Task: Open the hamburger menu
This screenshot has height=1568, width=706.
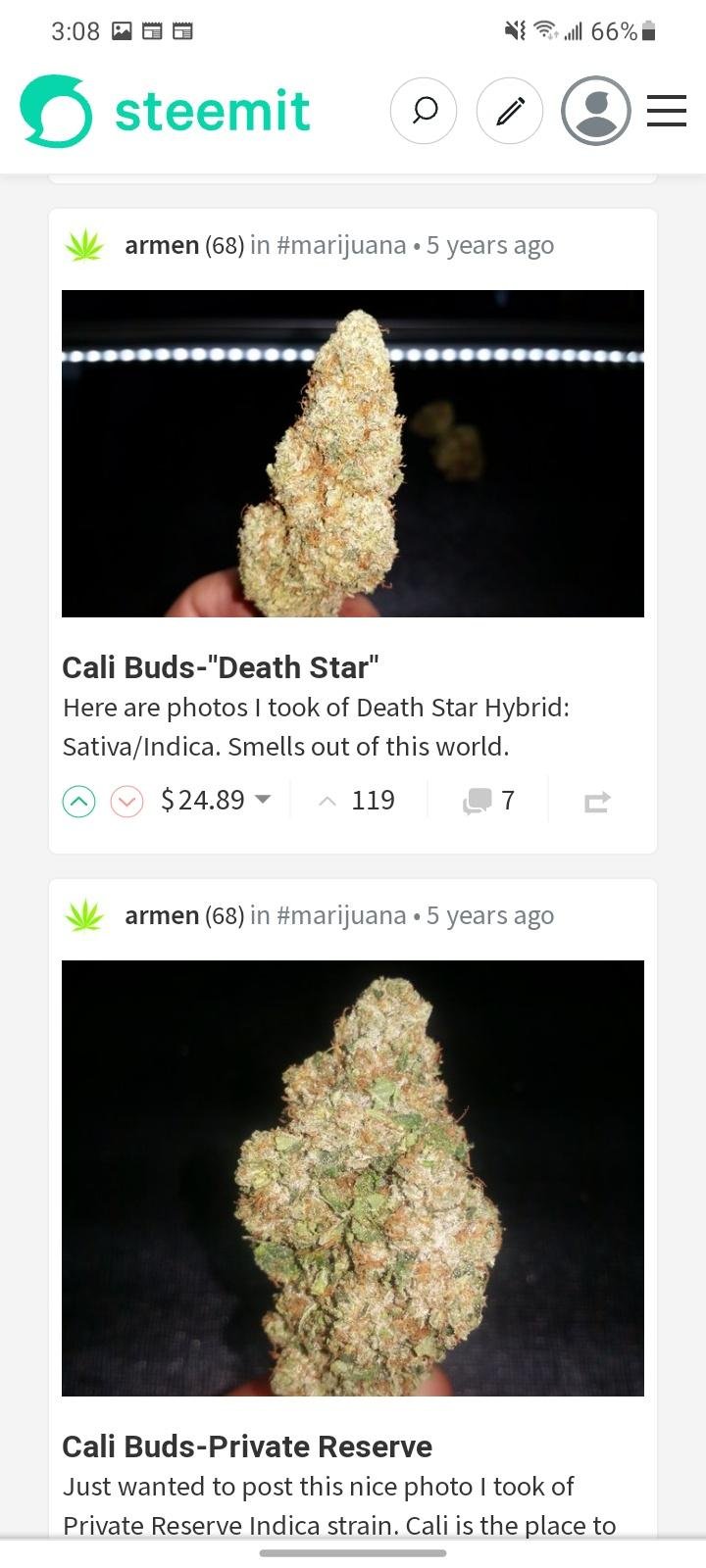Action: [667, 111]
